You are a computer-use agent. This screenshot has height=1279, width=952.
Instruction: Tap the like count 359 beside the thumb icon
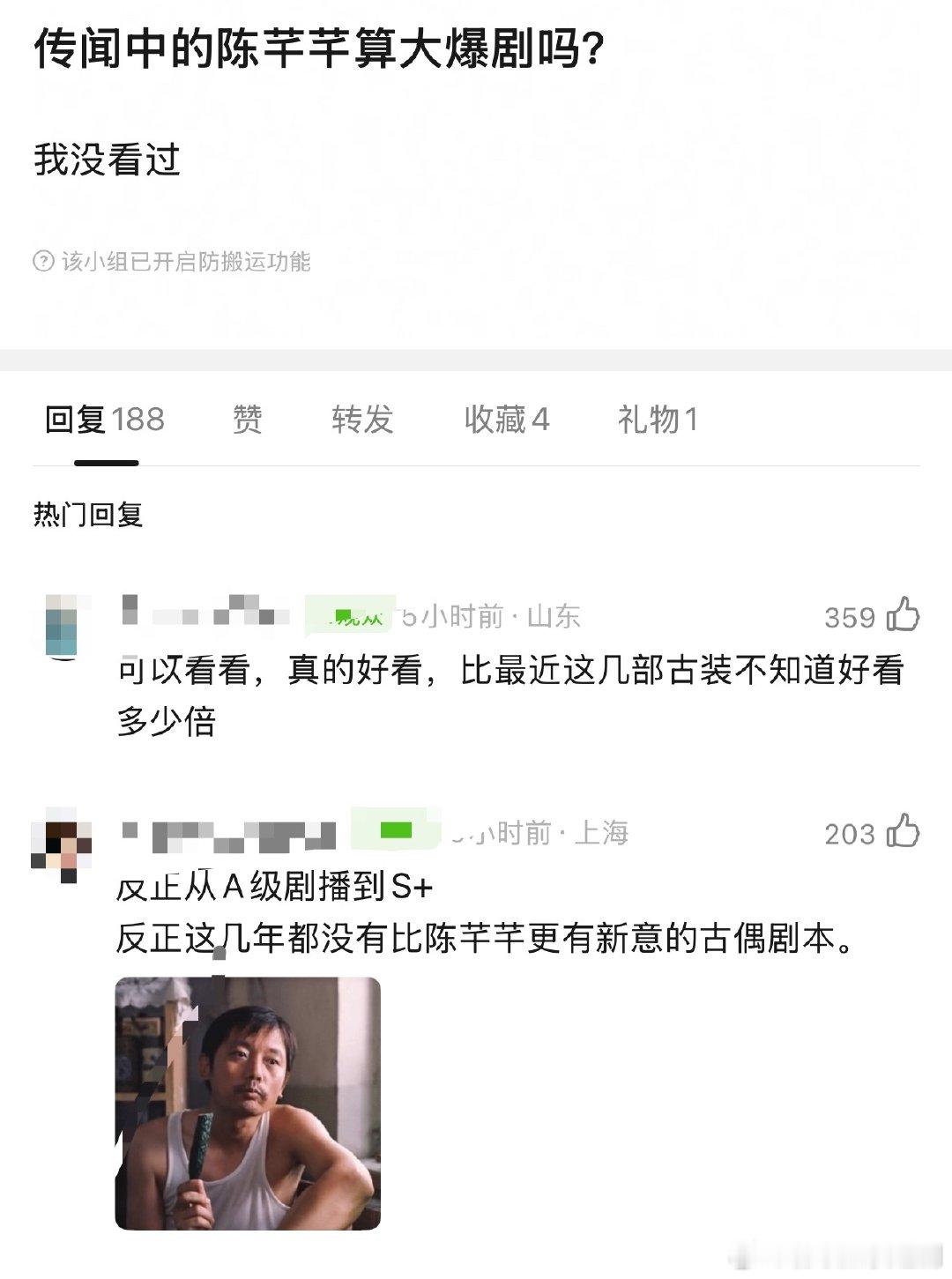852,620
